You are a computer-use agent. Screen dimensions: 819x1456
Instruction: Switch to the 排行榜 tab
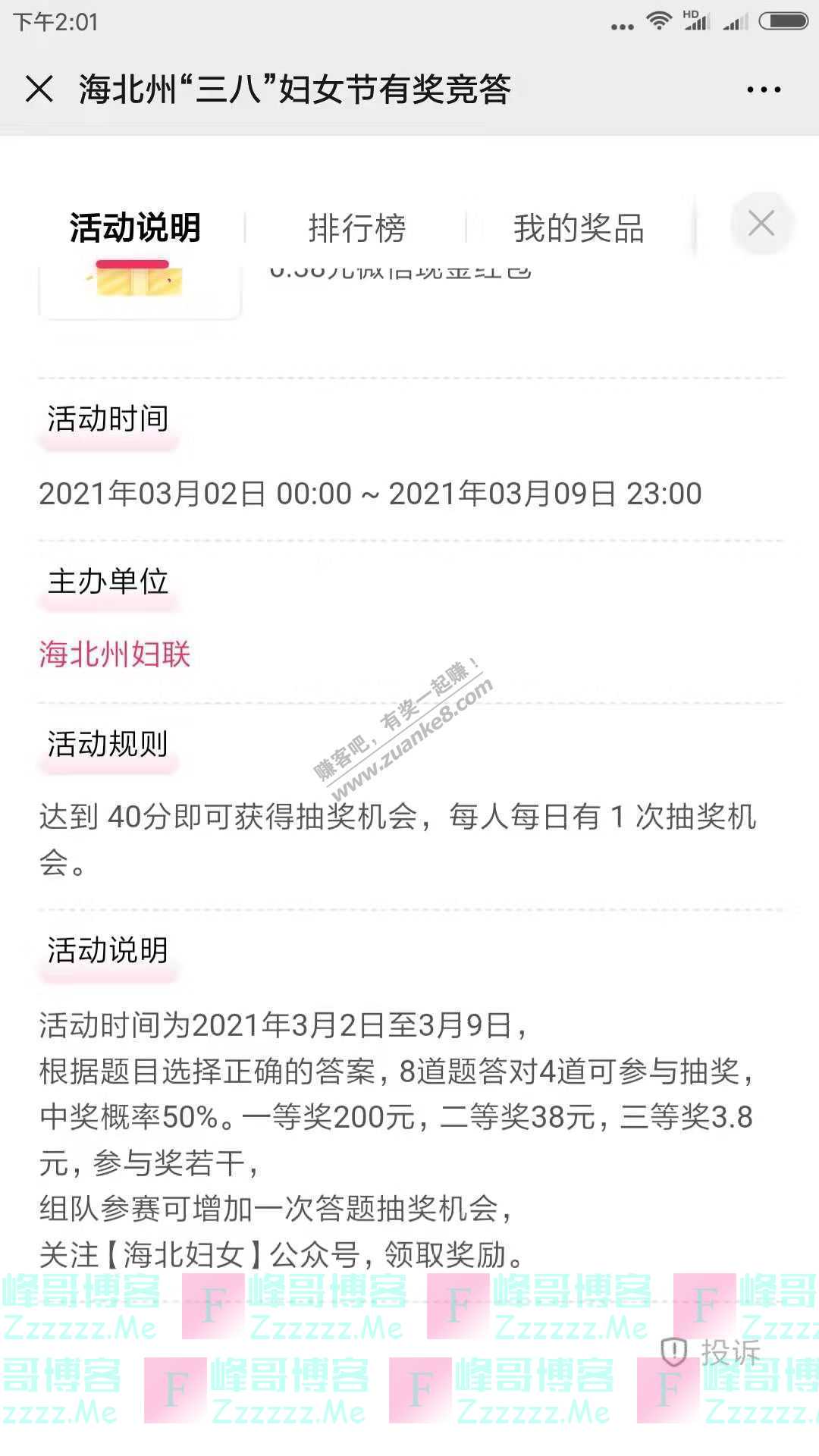(356, 228)
